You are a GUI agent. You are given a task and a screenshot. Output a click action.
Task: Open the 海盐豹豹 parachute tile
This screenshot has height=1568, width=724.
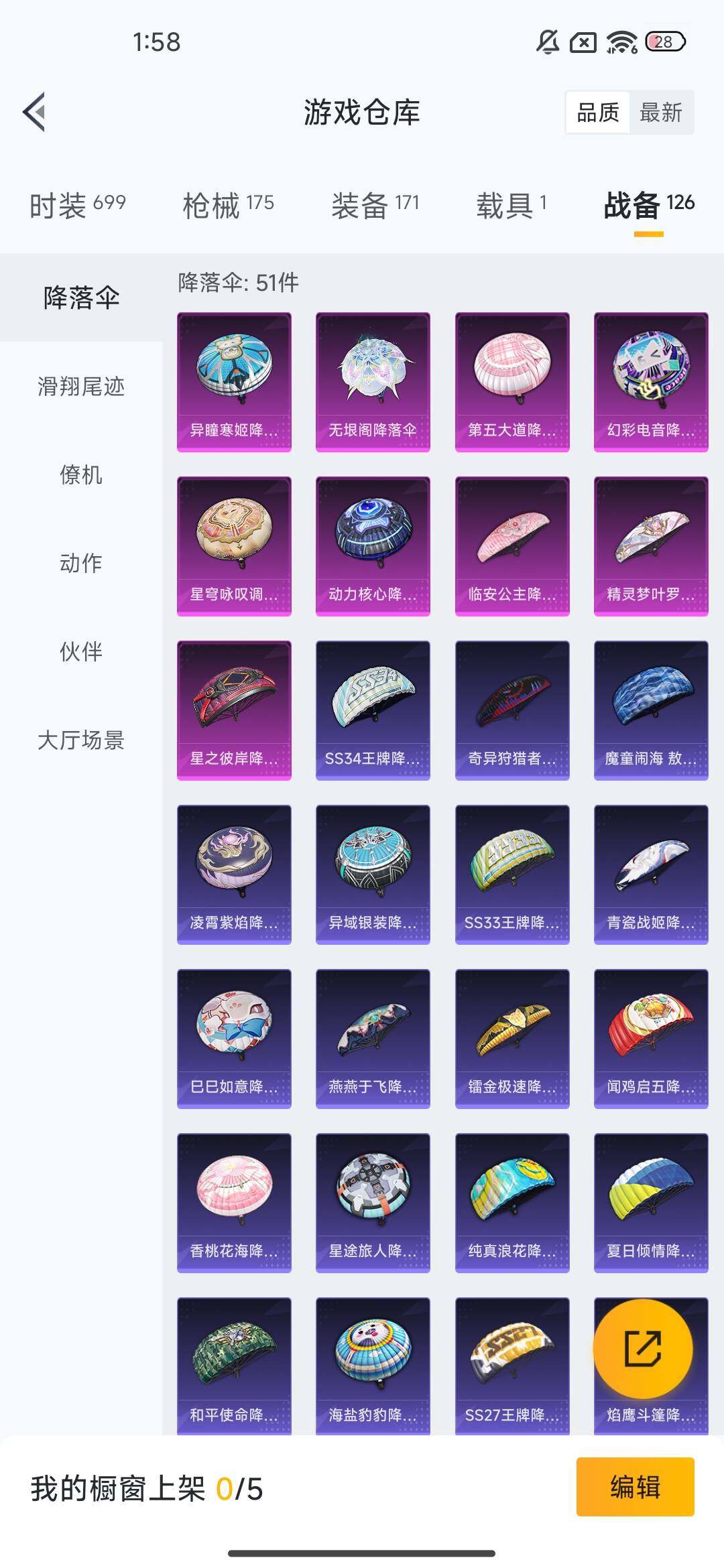[373, 1366]
